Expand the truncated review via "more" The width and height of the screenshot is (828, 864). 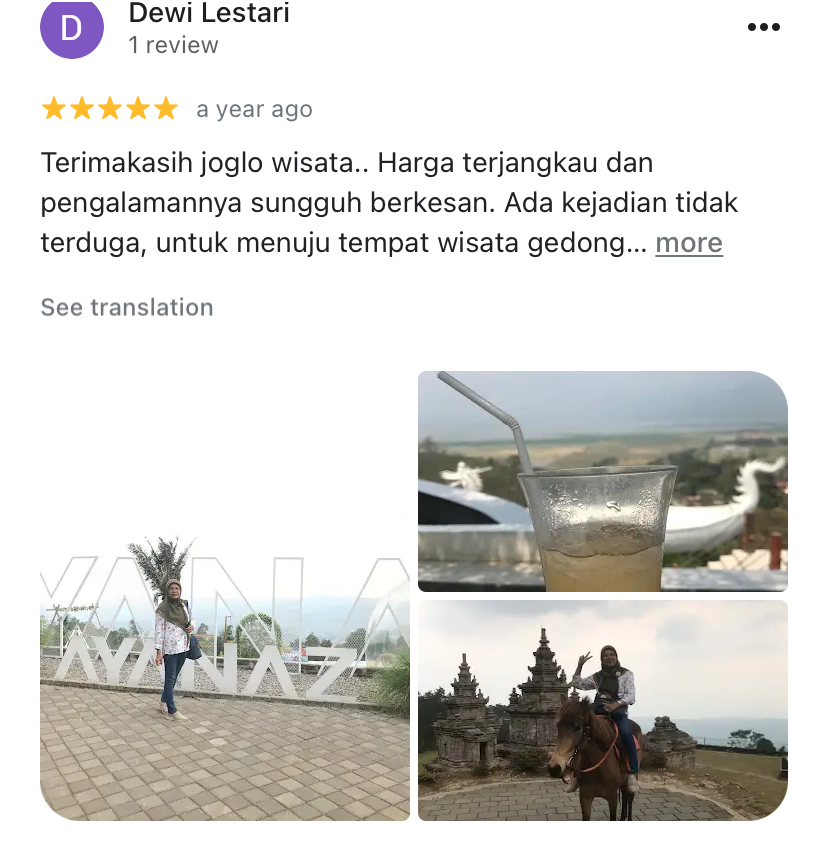click(689, 243)
